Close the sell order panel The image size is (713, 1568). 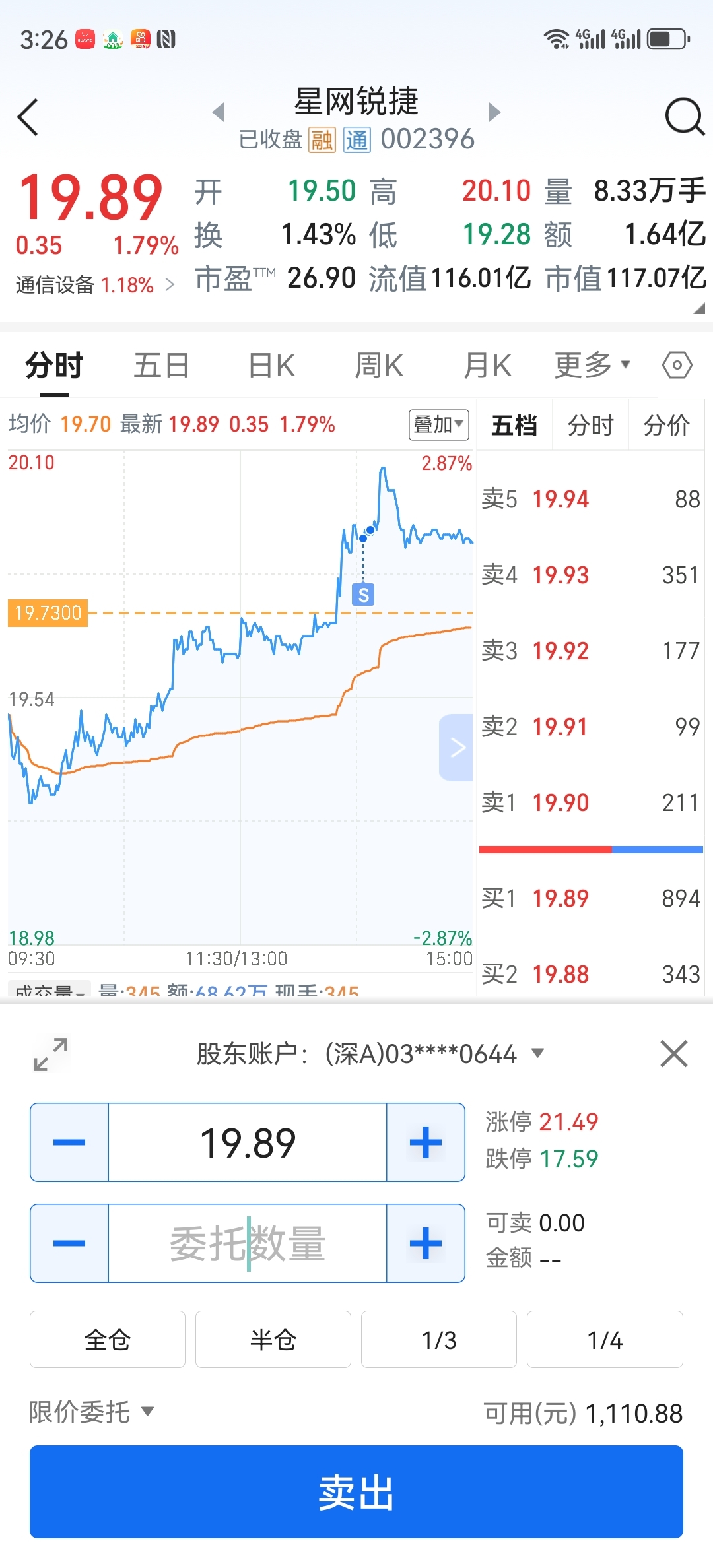point(674,1053)
